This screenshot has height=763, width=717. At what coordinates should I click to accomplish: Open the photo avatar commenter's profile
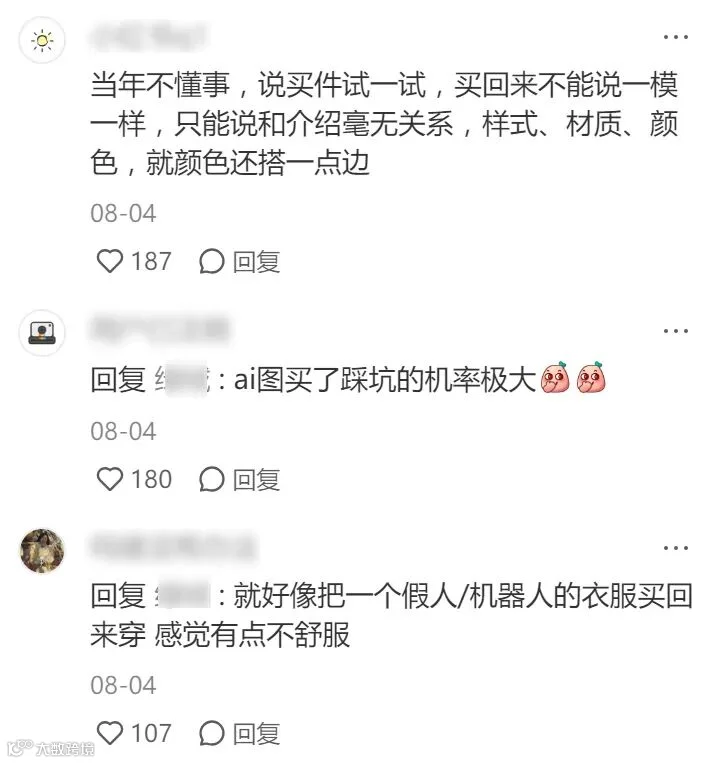(42, 551)
